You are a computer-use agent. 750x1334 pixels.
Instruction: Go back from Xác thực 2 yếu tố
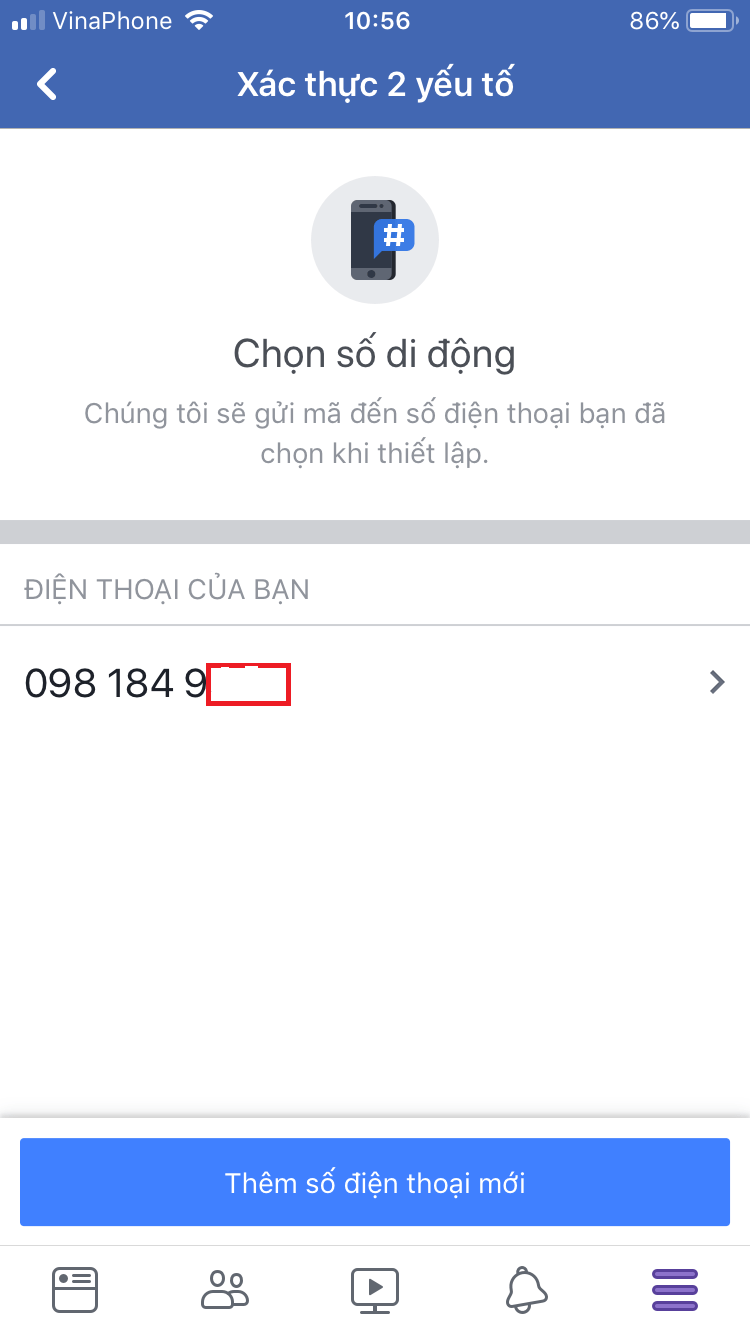point(47,84)
